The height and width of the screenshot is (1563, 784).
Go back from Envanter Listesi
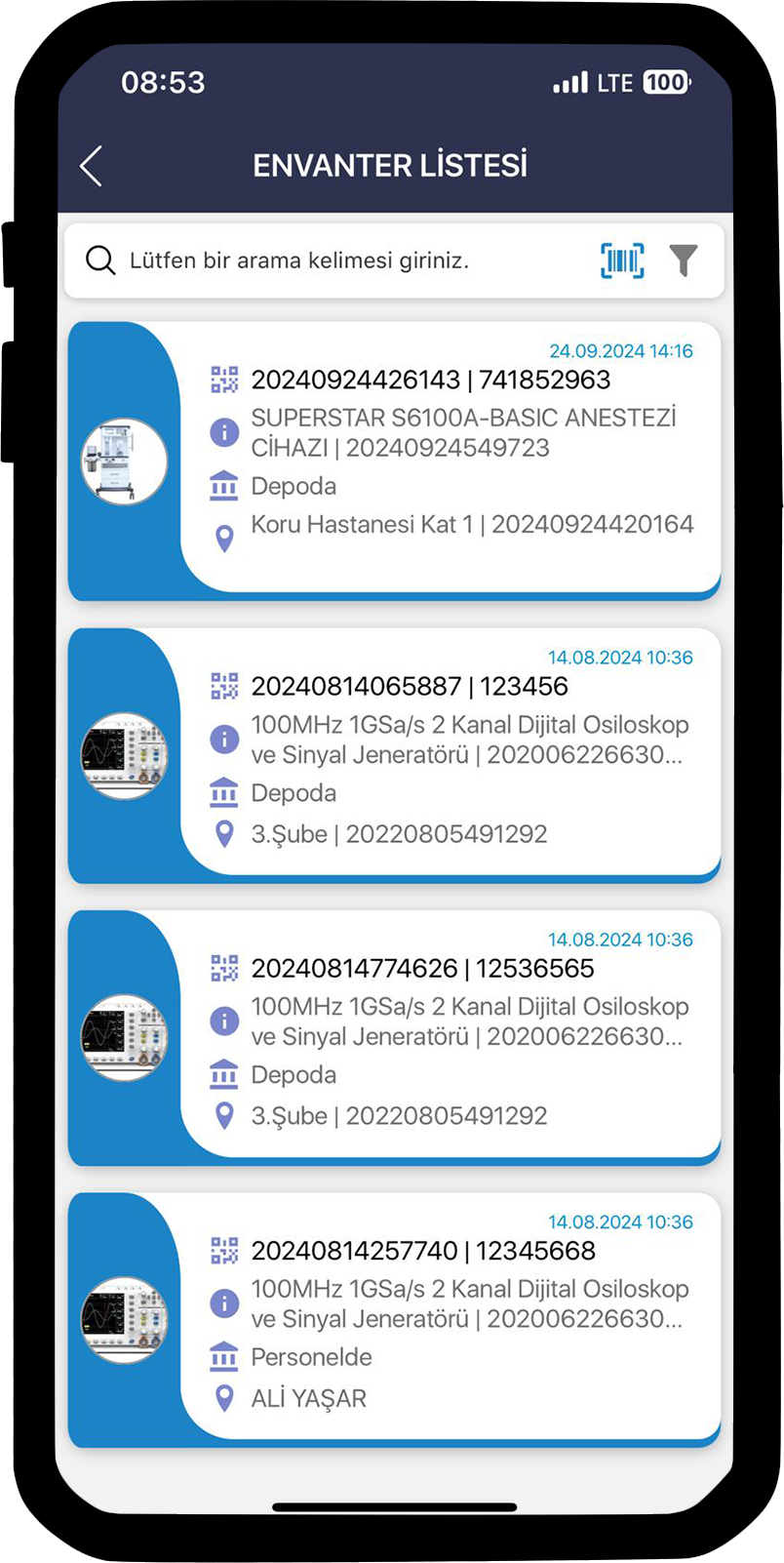[x=92, y=166]
